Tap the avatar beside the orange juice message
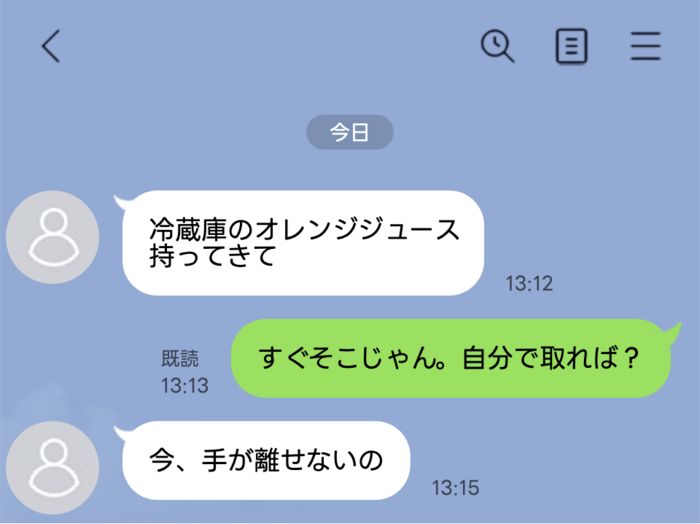The image size is (700, 524). tap(53, 237)
